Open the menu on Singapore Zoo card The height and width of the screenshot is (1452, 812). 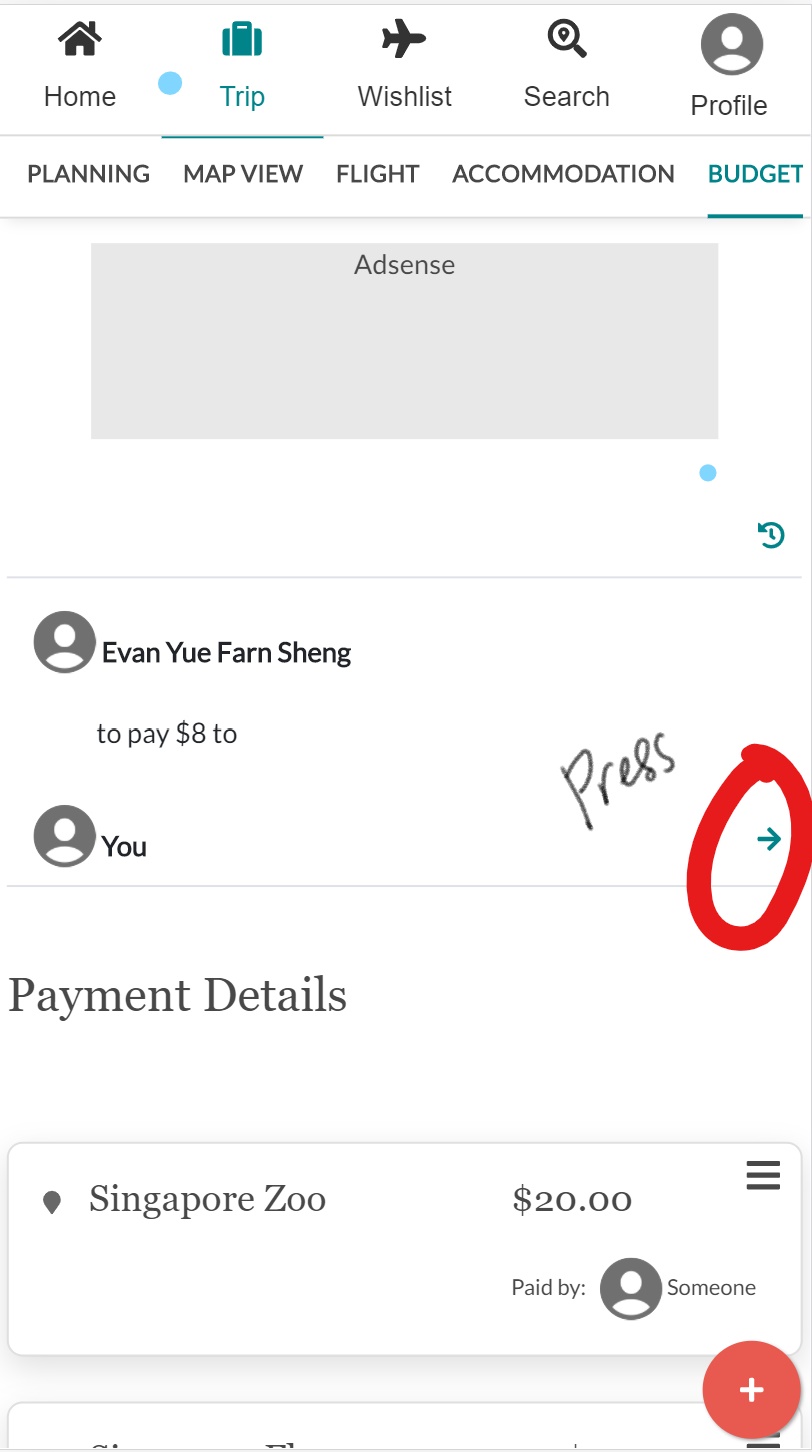point(763,1175)
